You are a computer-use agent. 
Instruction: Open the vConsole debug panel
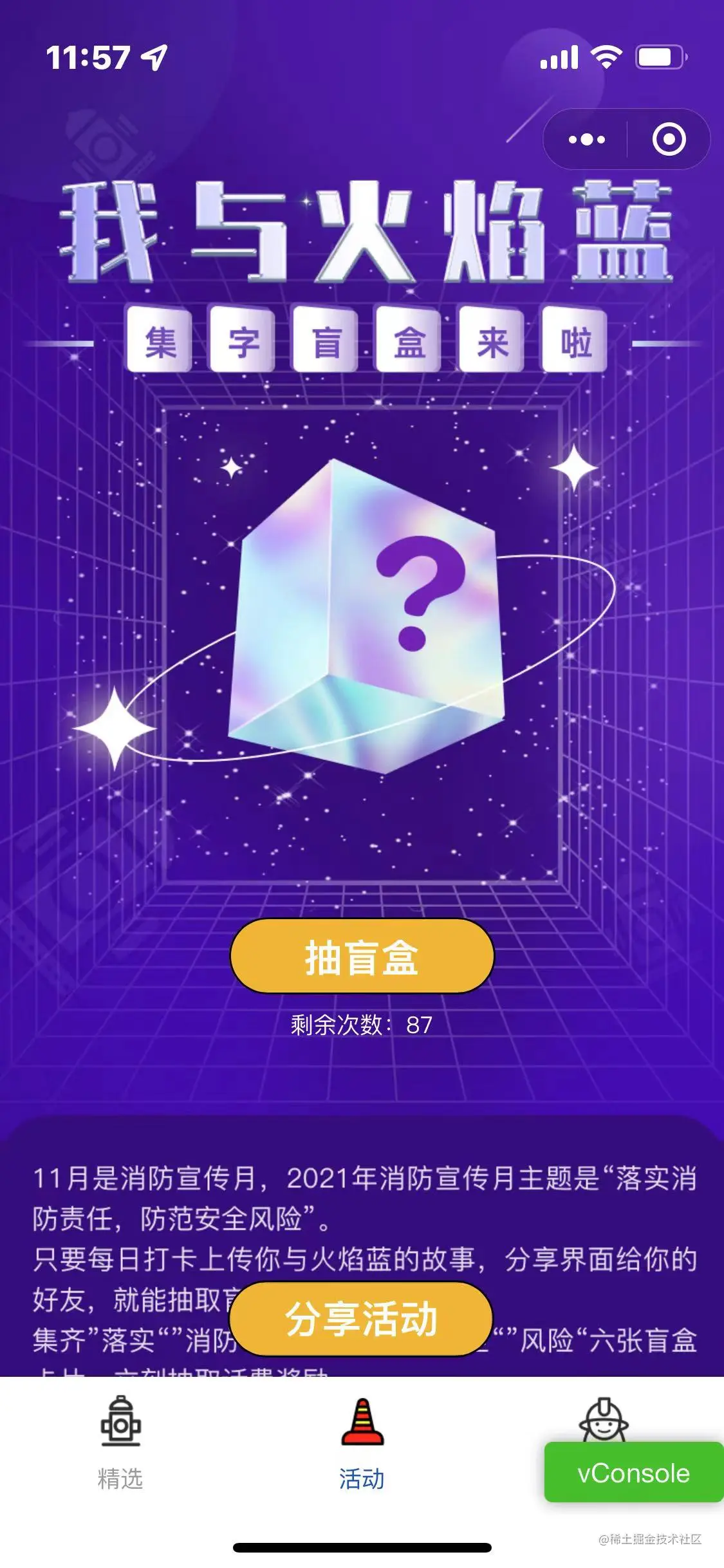coord(633,1473)
